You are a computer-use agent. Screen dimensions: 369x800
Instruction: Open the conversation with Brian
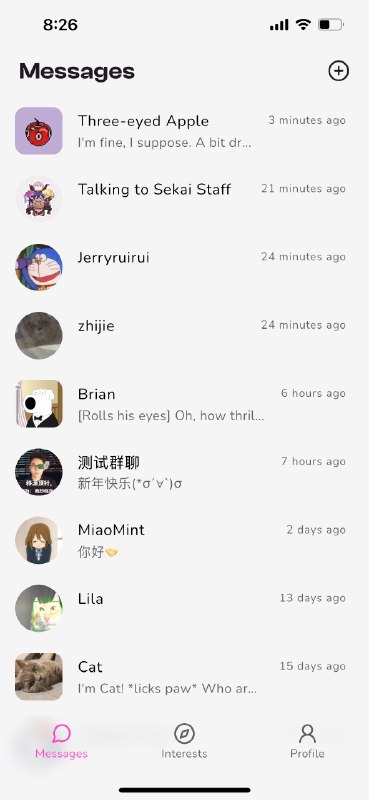pyautogui.click(x=184, y=404)
